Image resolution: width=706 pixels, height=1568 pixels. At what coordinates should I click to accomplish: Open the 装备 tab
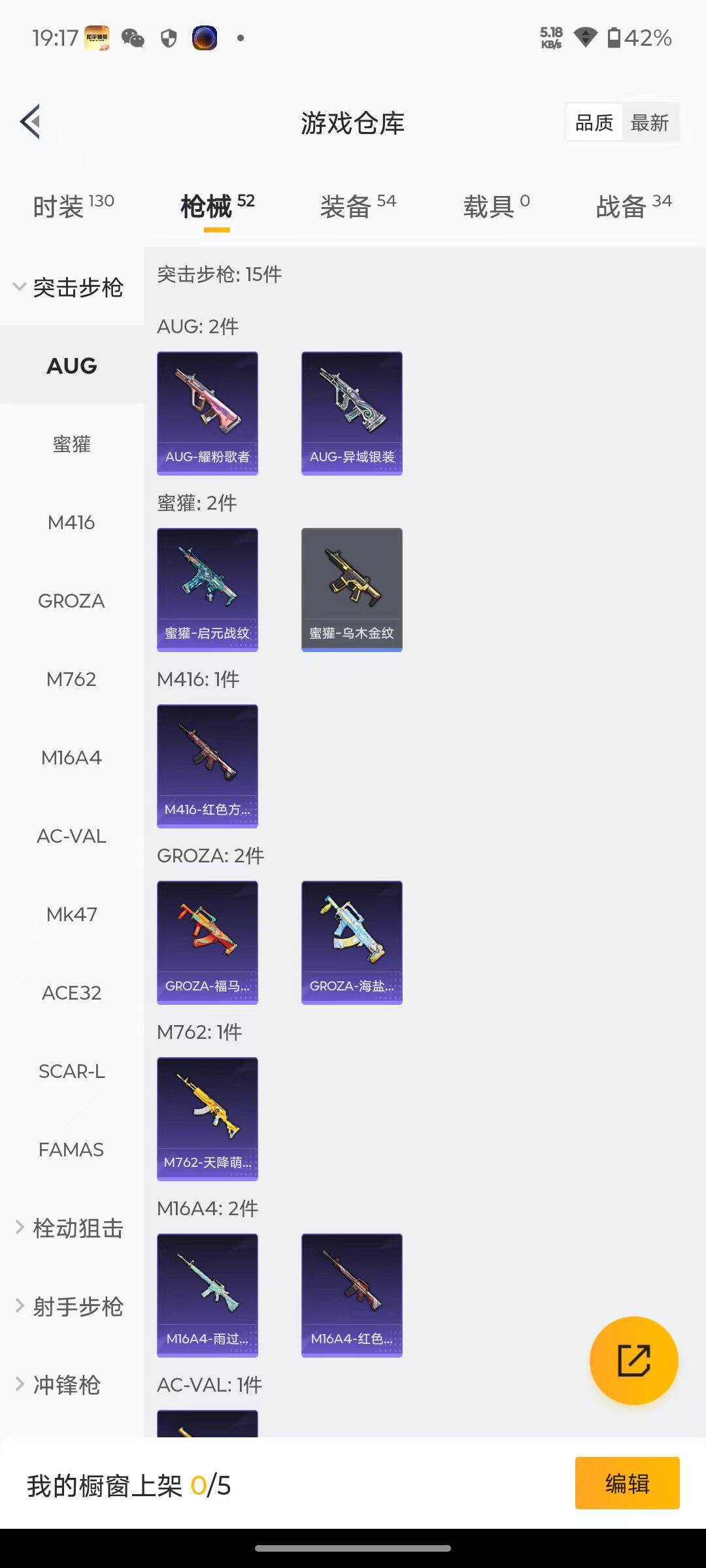(x=358, y=206)
